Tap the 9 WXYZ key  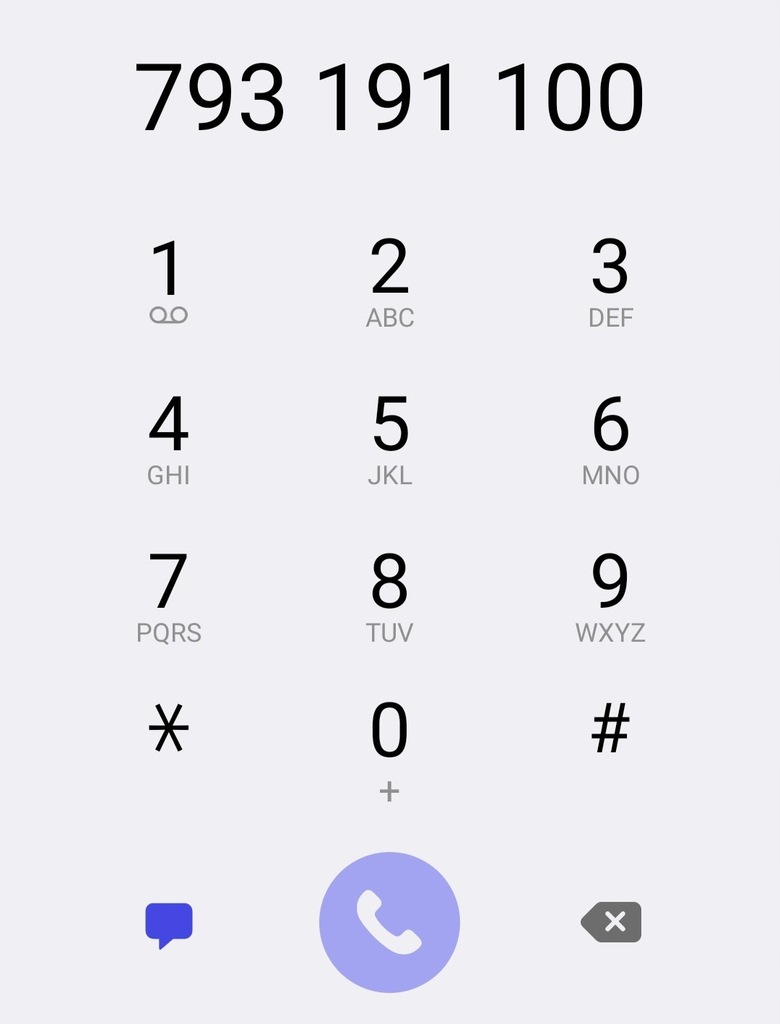tap(610, 597)
